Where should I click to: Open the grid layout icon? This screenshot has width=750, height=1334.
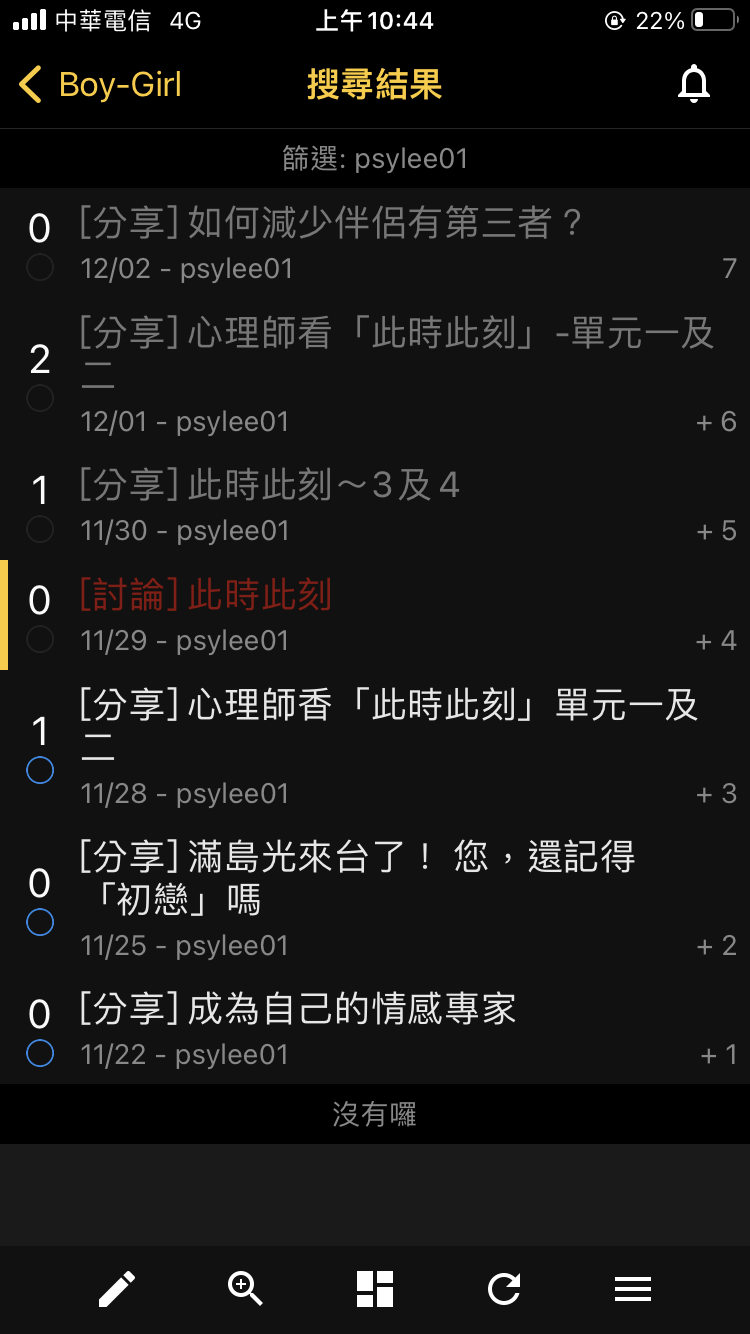coord(375,1289)
